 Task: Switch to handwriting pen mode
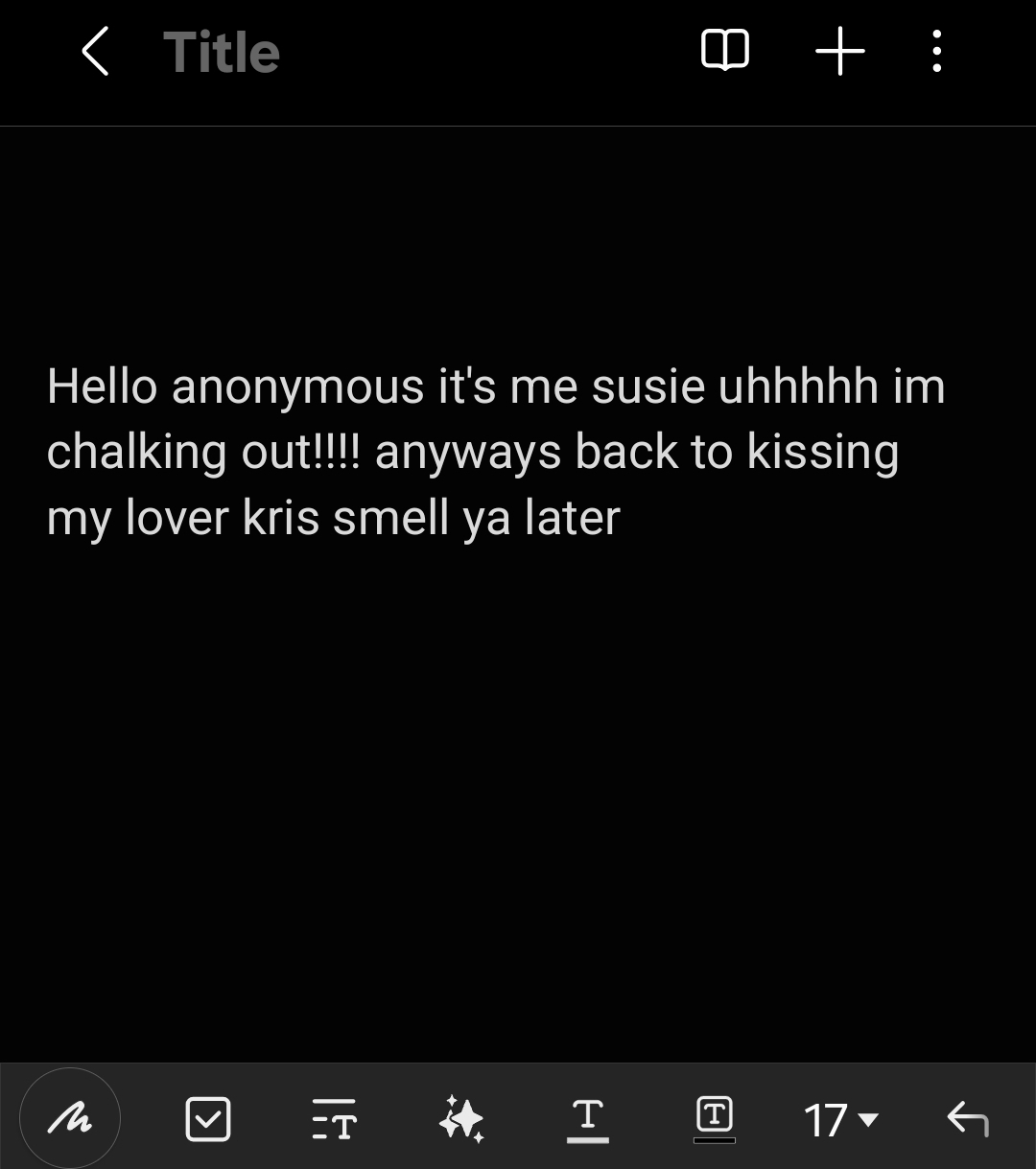(x=70, y=1118)
